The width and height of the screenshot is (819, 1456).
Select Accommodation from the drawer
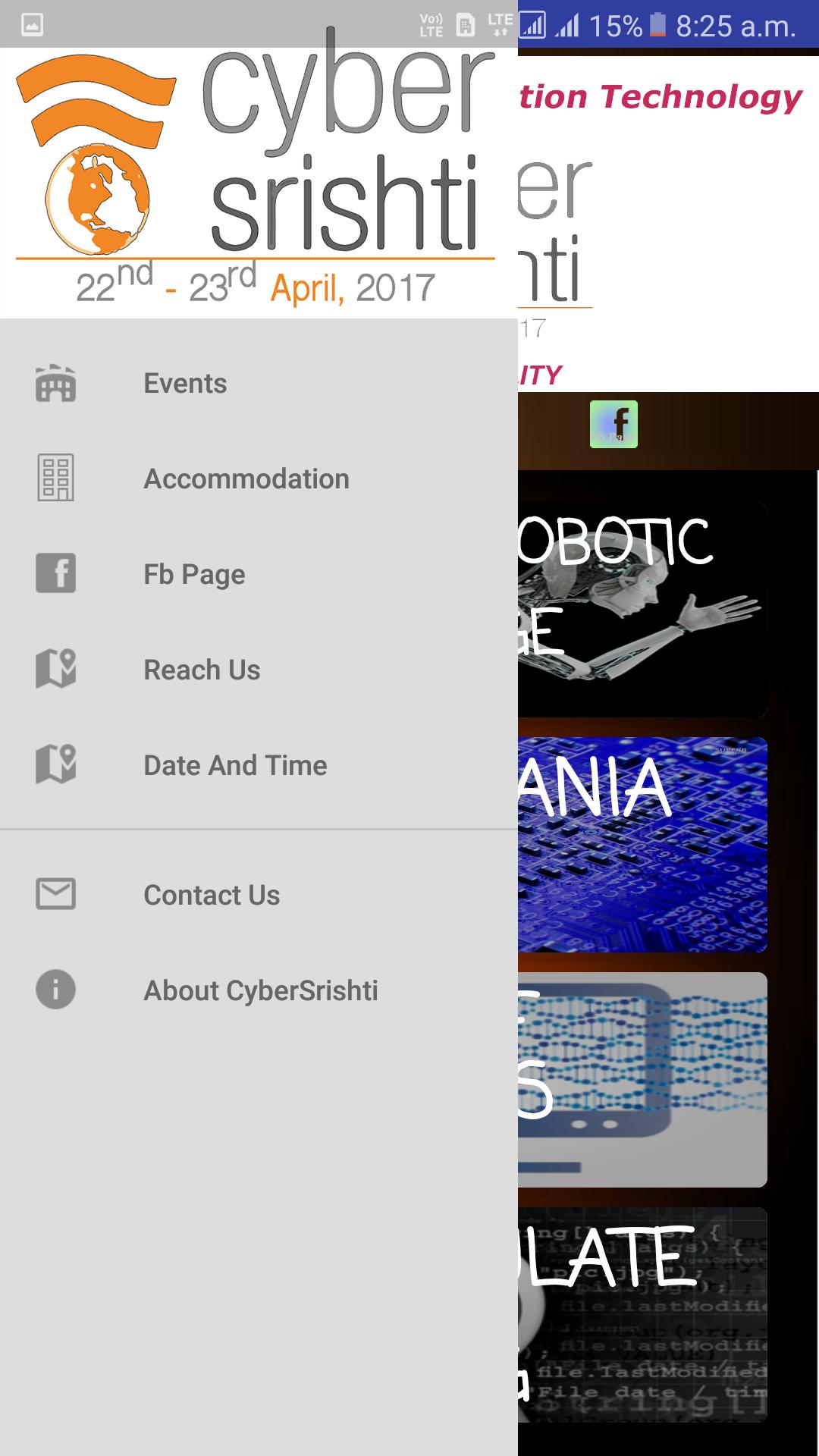(x=246, y=479)
